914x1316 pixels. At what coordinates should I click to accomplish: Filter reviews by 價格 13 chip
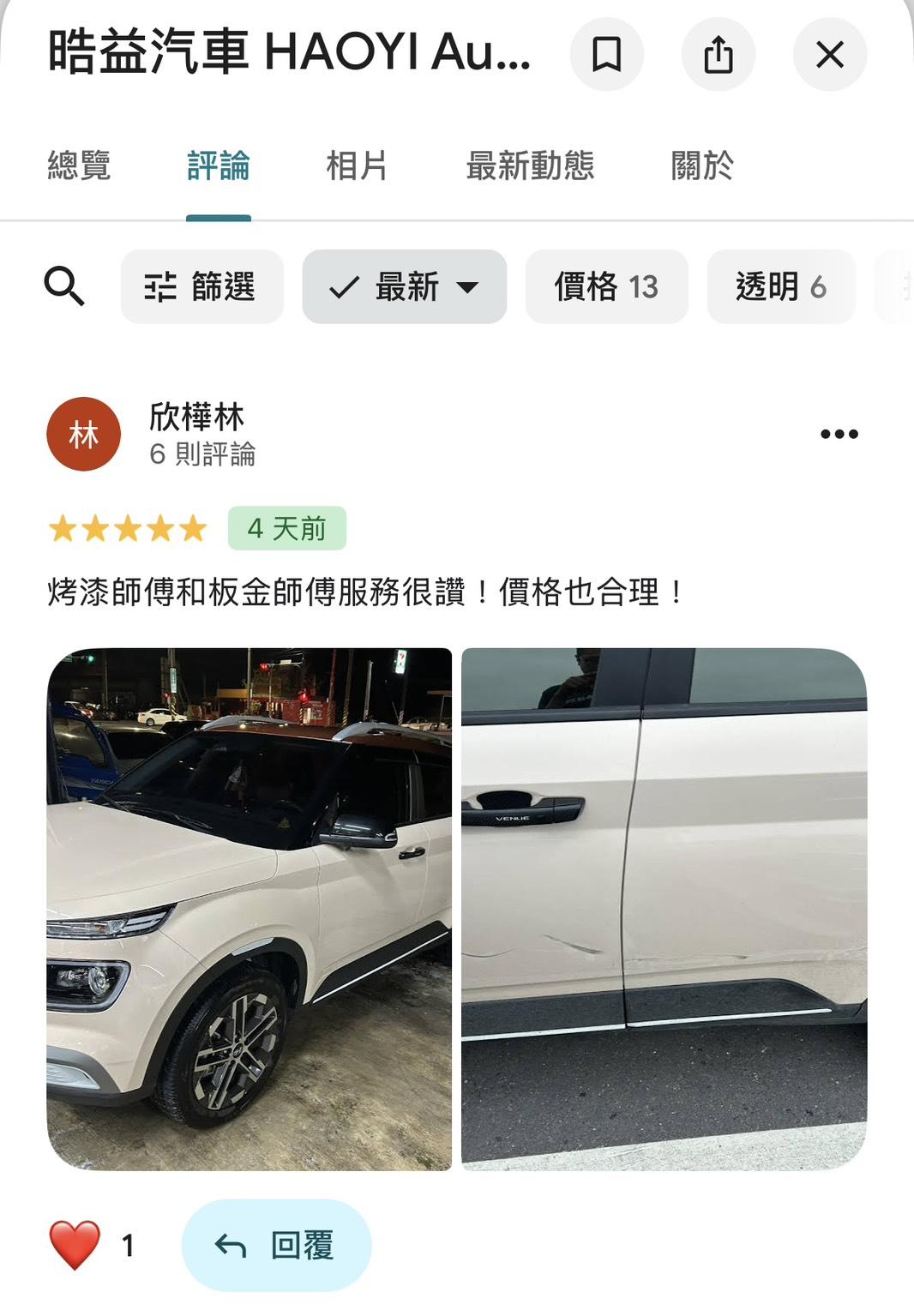click(606, 286)
